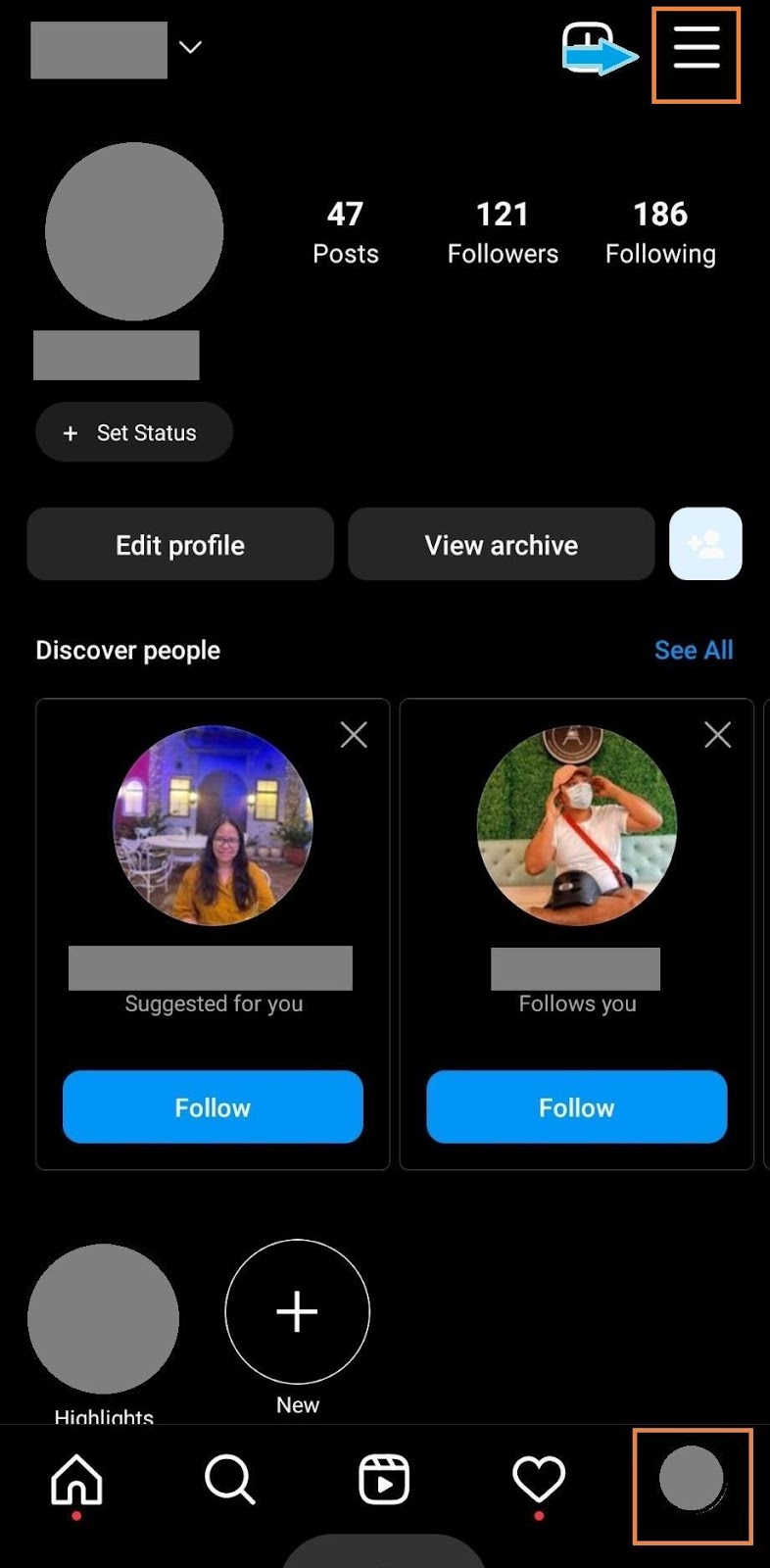Image resolution: width=770 pixels, height=1568 pixels.
Task: Go to the Home feed tab
Action: pyautogui.click(x=76, y=1480)
